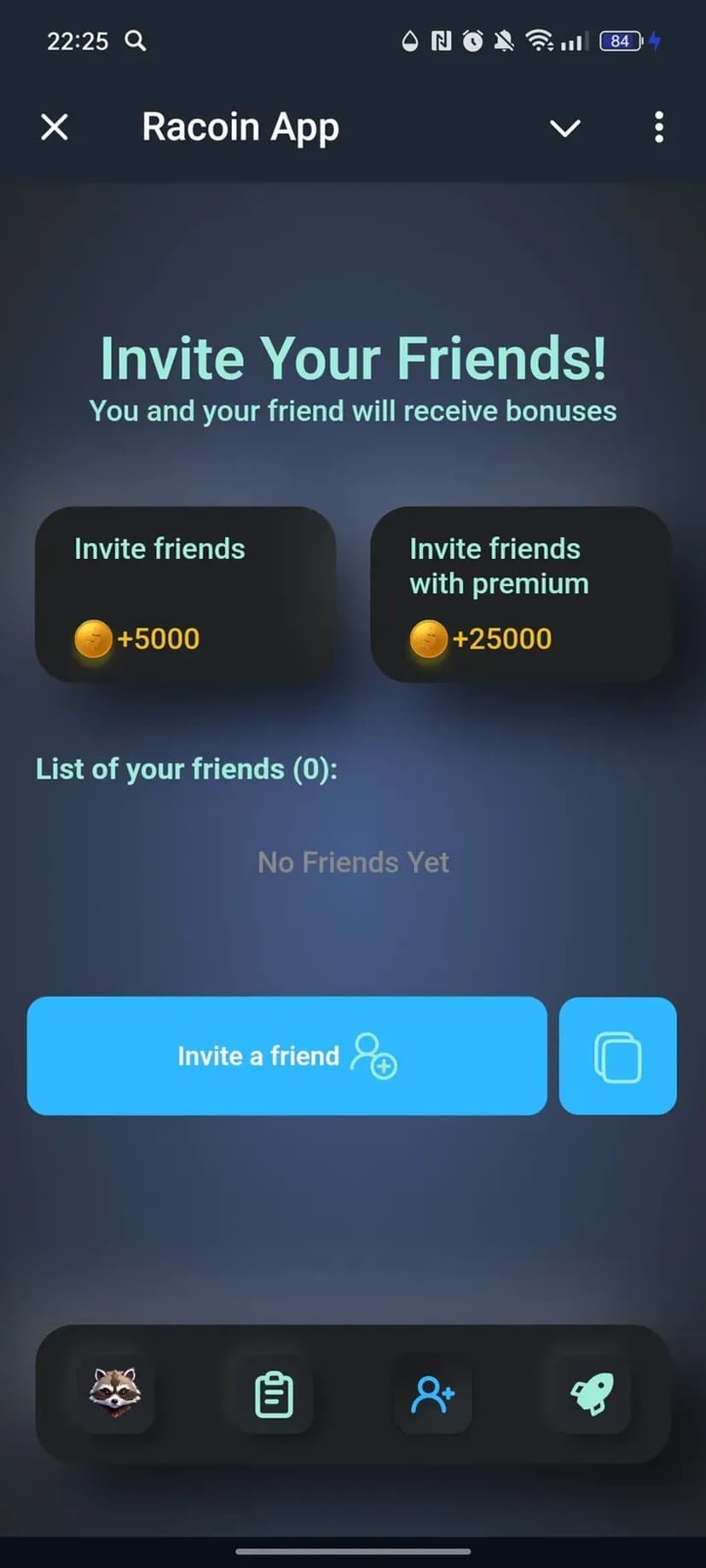706x1568 pixels.
Task: Close the Racoin App mini app
Action: point(55,128)
